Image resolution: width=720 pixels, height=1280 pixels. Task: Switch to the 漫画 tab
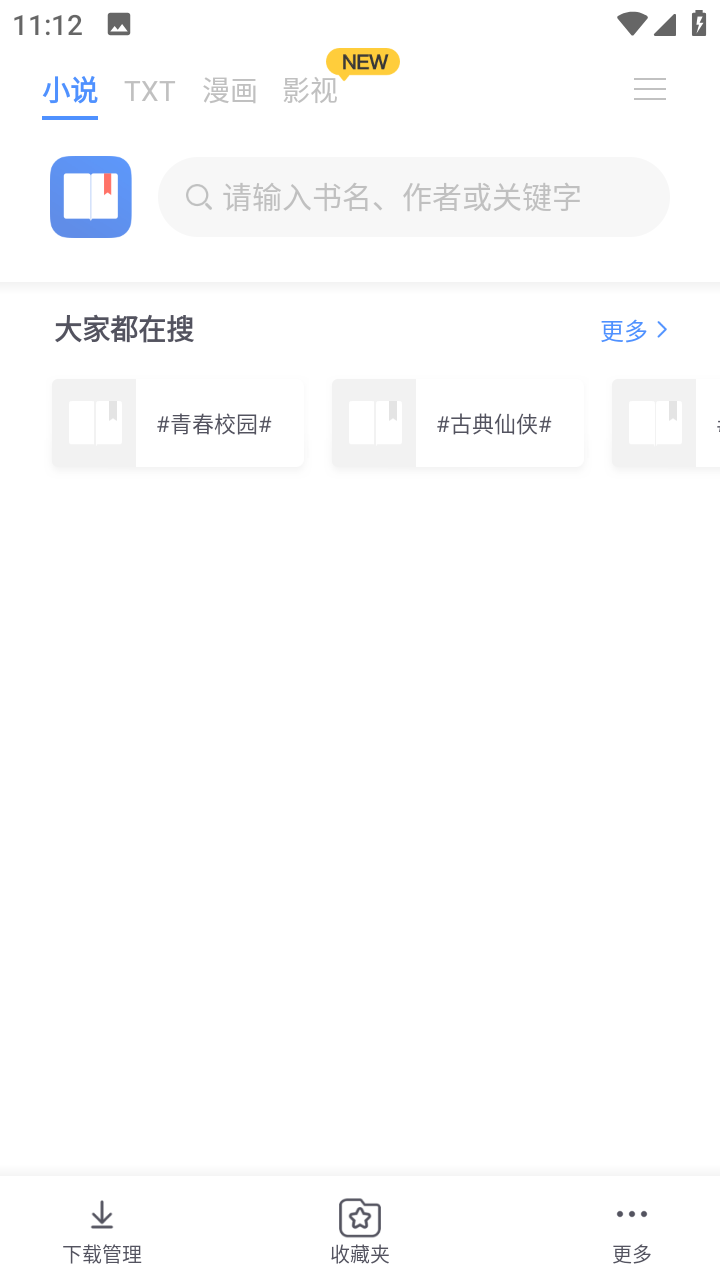click(229, 91)
